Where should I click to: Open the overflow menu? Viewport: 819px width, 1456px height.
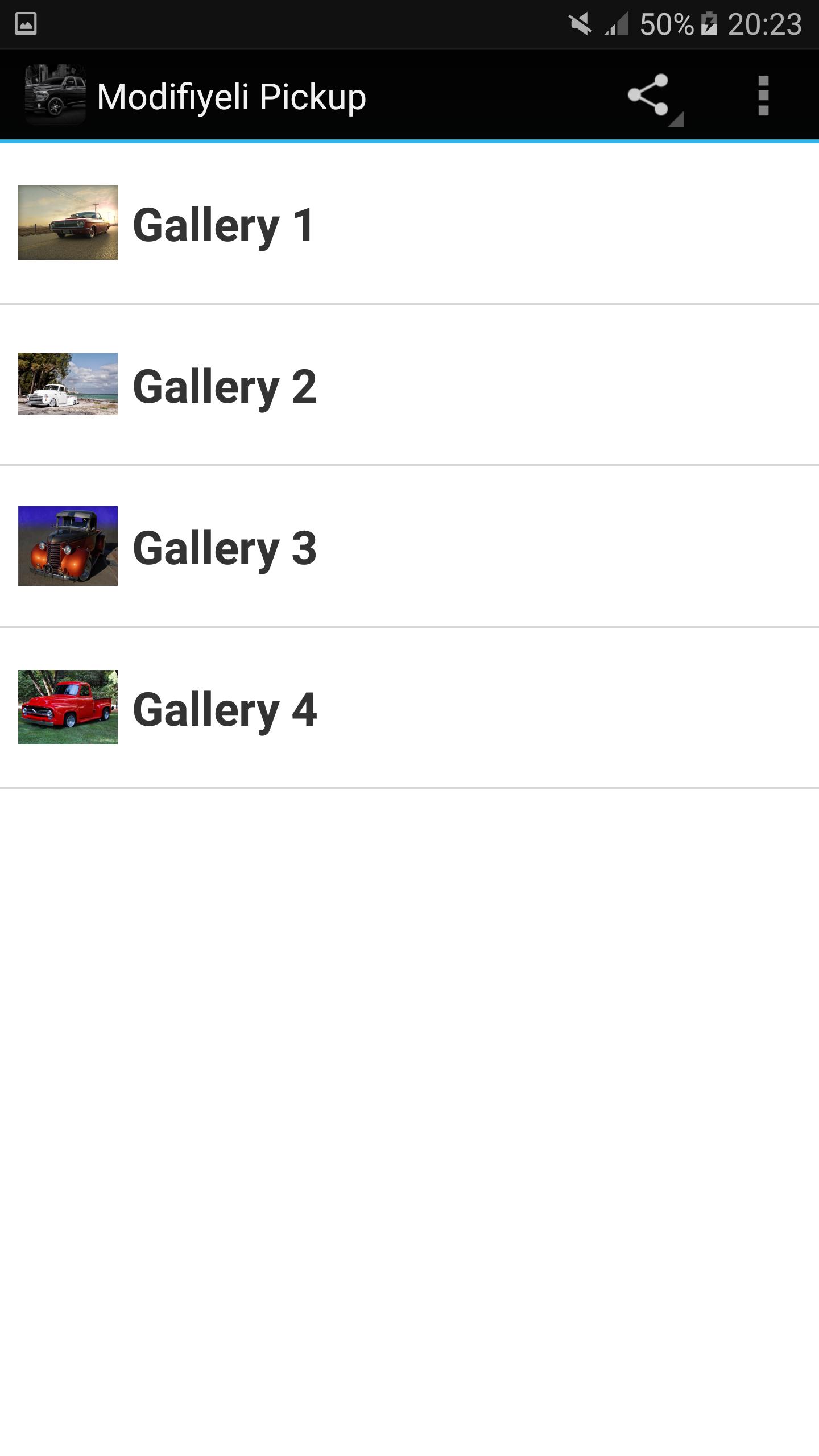(x=763, y=96)
